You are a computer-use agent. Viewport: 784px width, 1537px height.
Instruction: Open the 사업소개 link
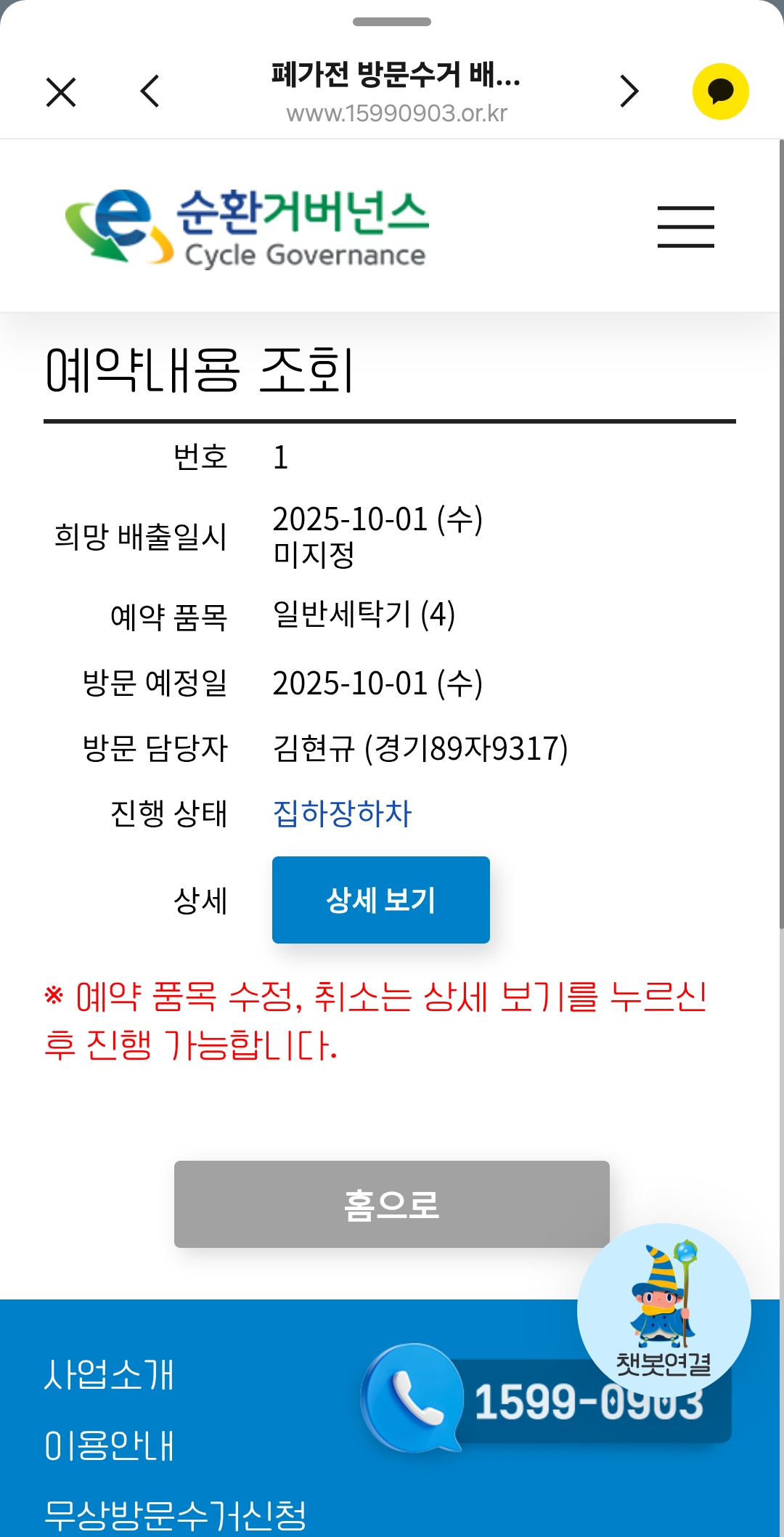coord(109,1375)
